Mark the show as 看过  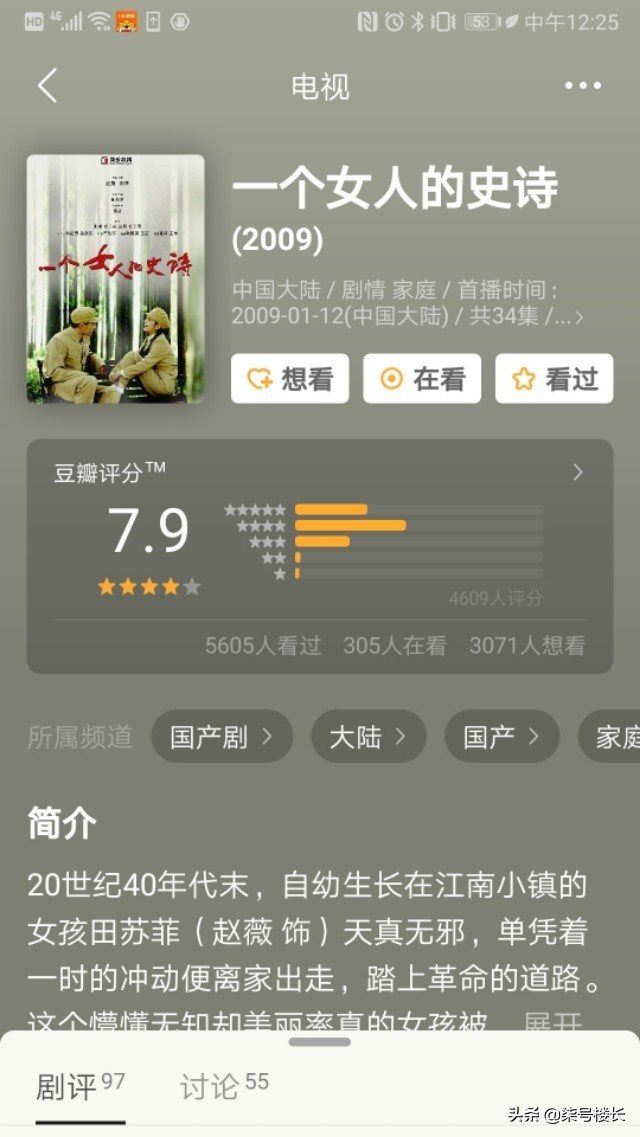(x=554, y=379)
